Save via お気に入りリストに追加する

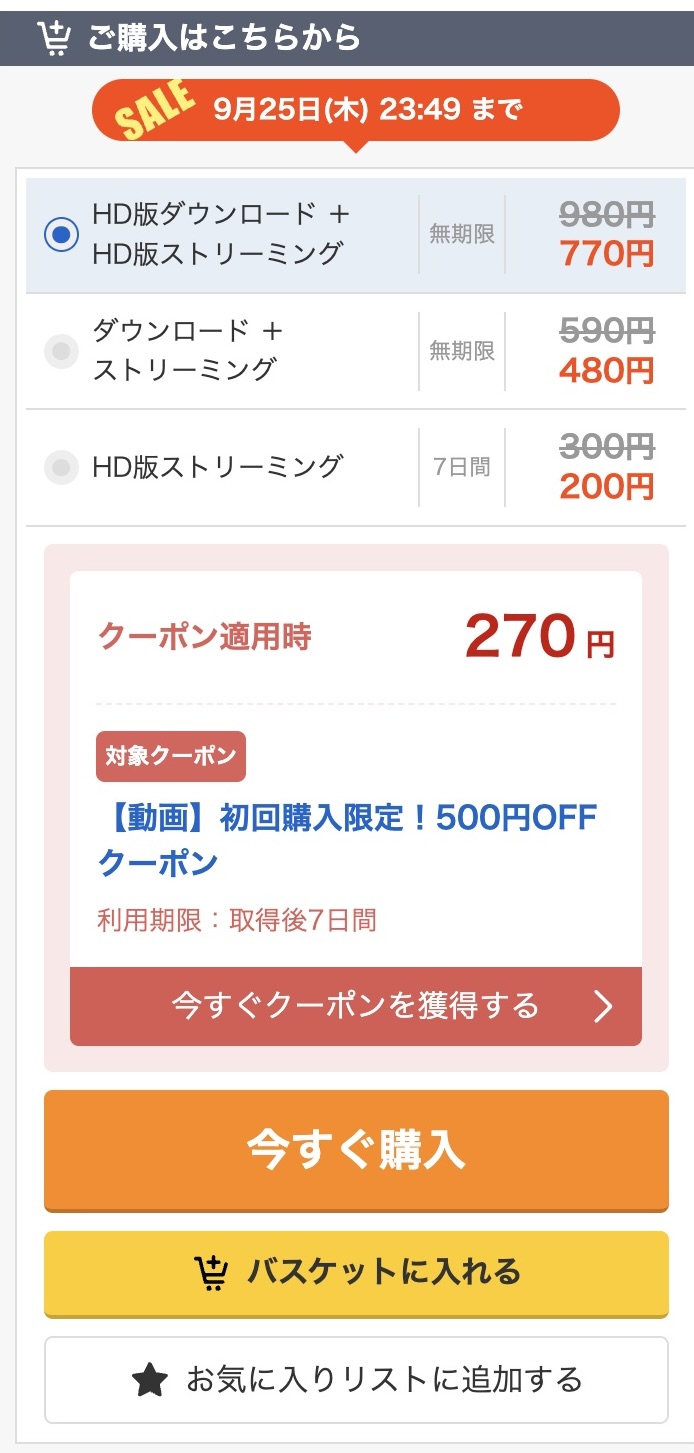pos(355,1380)
